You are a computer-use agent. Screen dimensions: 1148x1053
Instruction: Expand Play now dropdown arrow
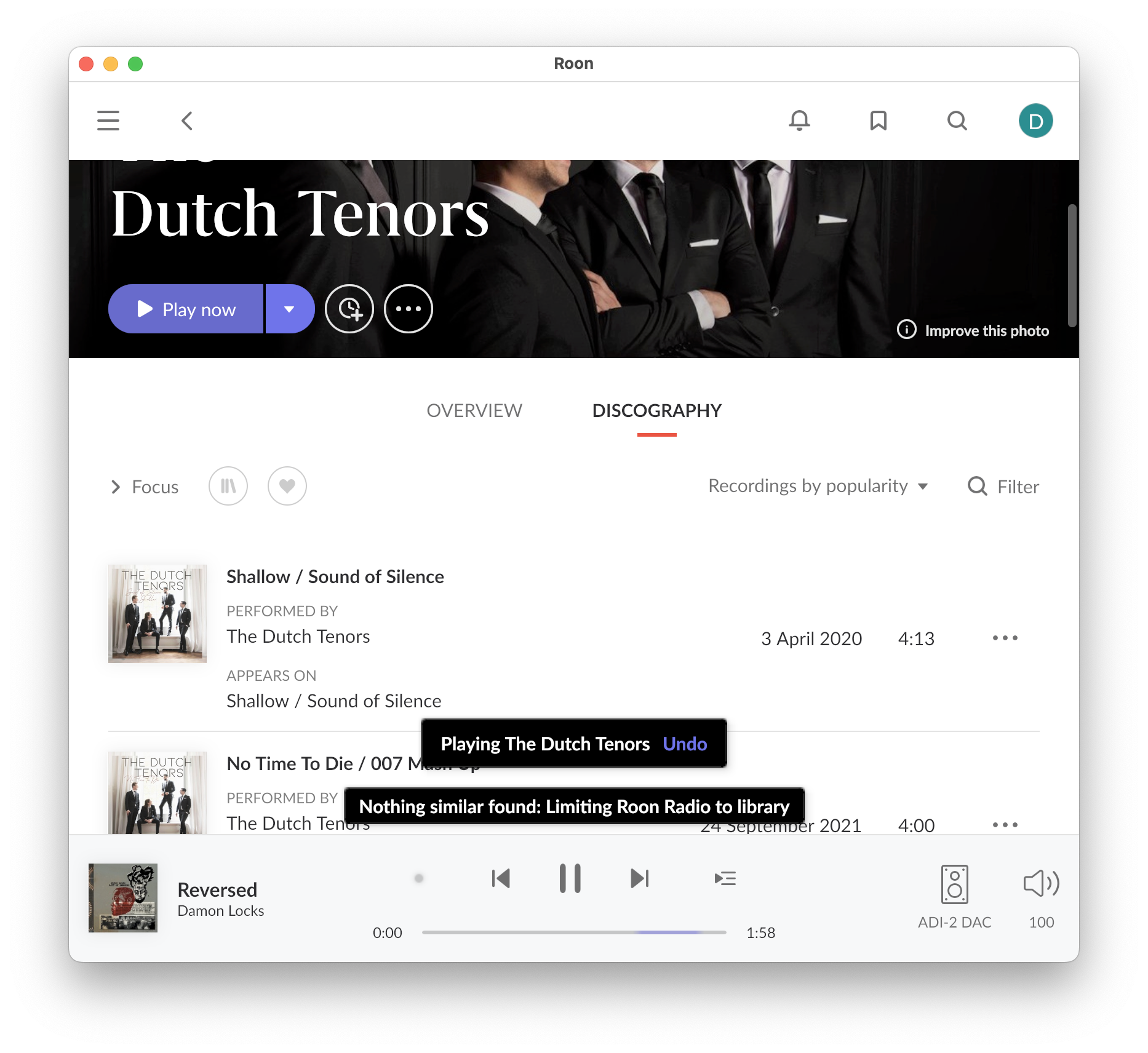point(289,309)
